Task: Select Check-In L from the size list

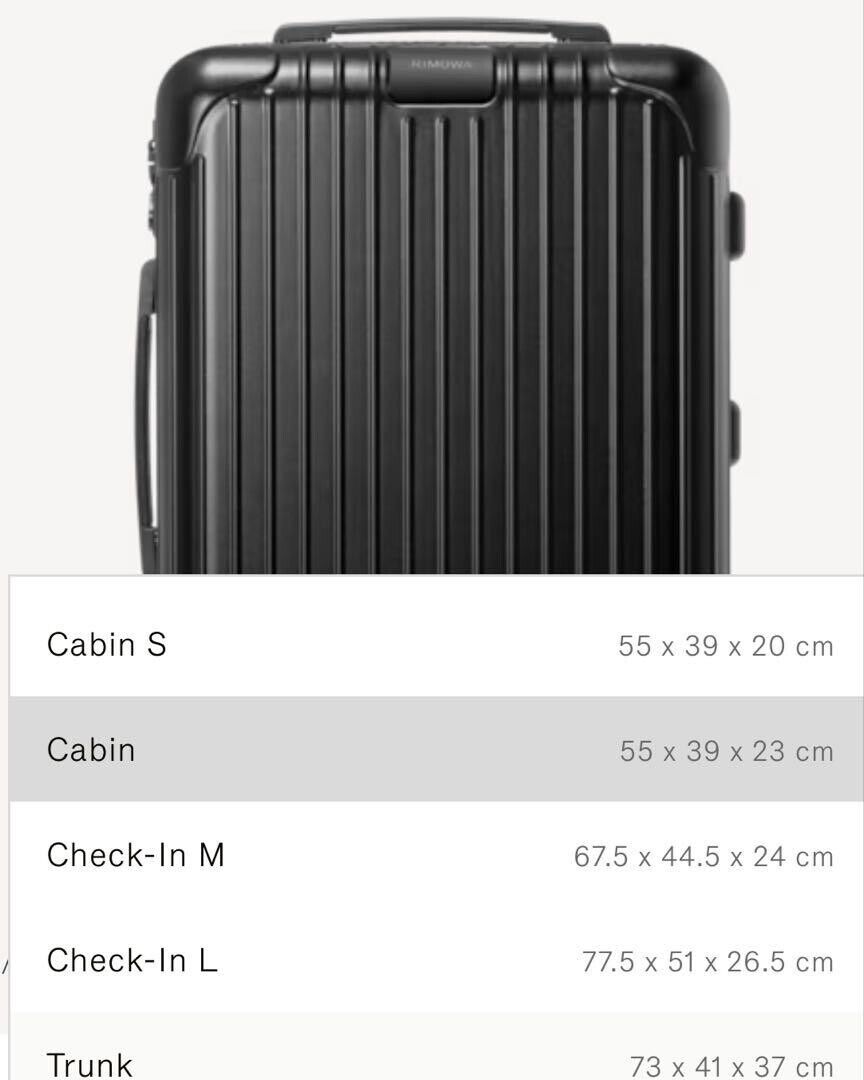Action: [x=436, y=961]
